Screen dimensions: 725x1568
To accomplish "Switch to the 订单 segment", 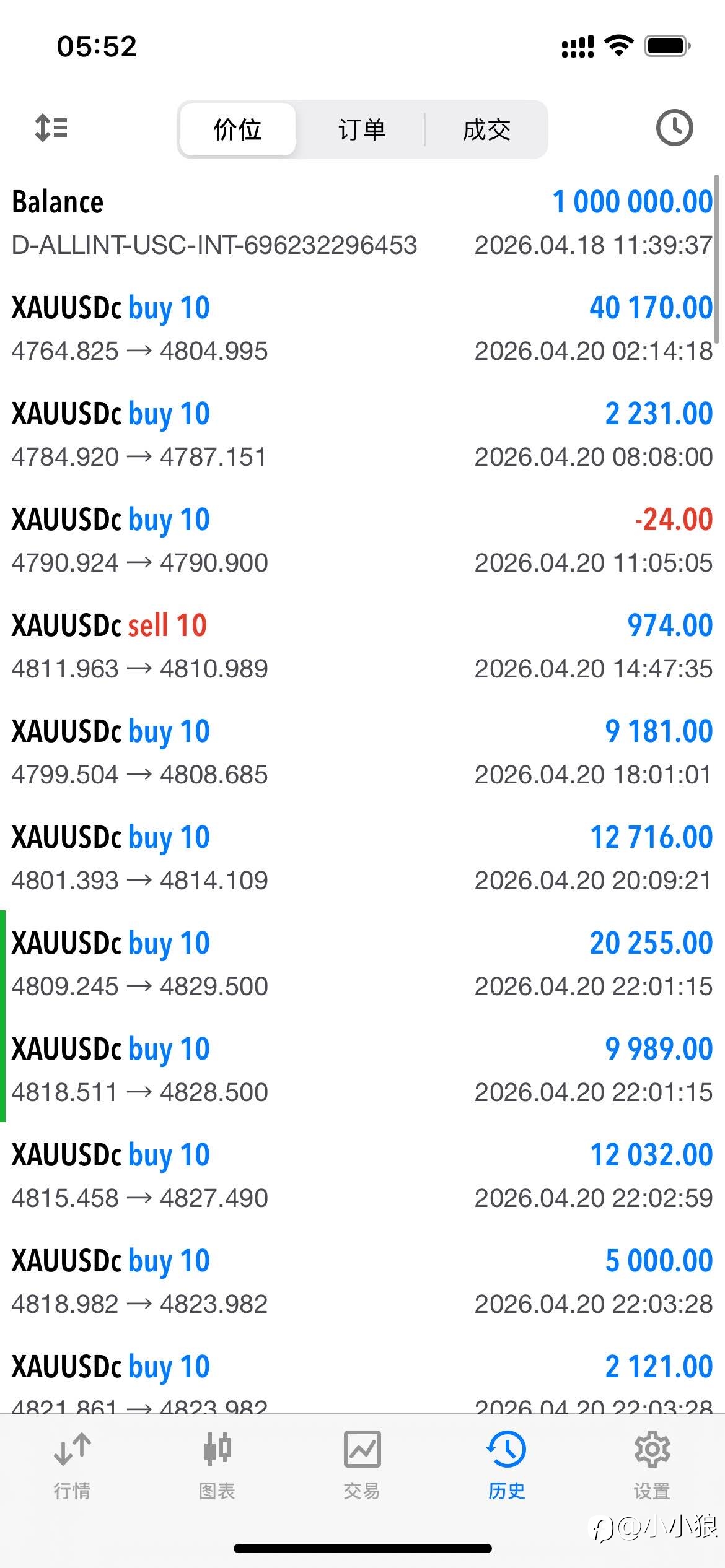I will pos(362,129).
